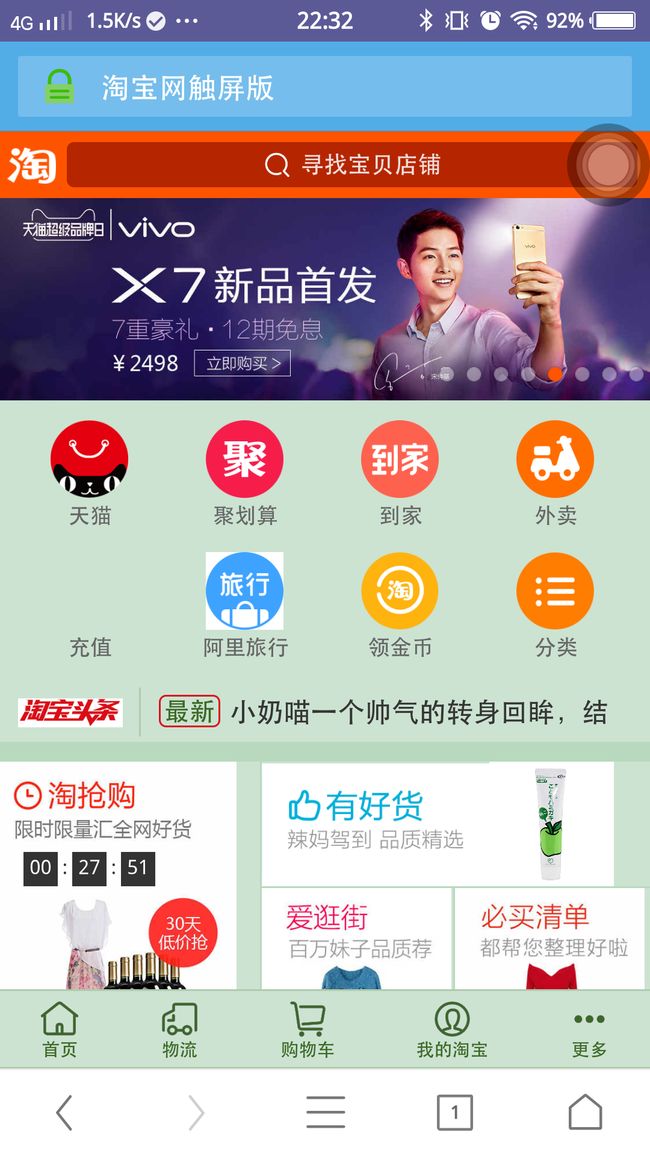Viewport: 650px width, 1156px height.
Task: Open the vivo X7 新品首发 banner
Action: tap(325, 299)
